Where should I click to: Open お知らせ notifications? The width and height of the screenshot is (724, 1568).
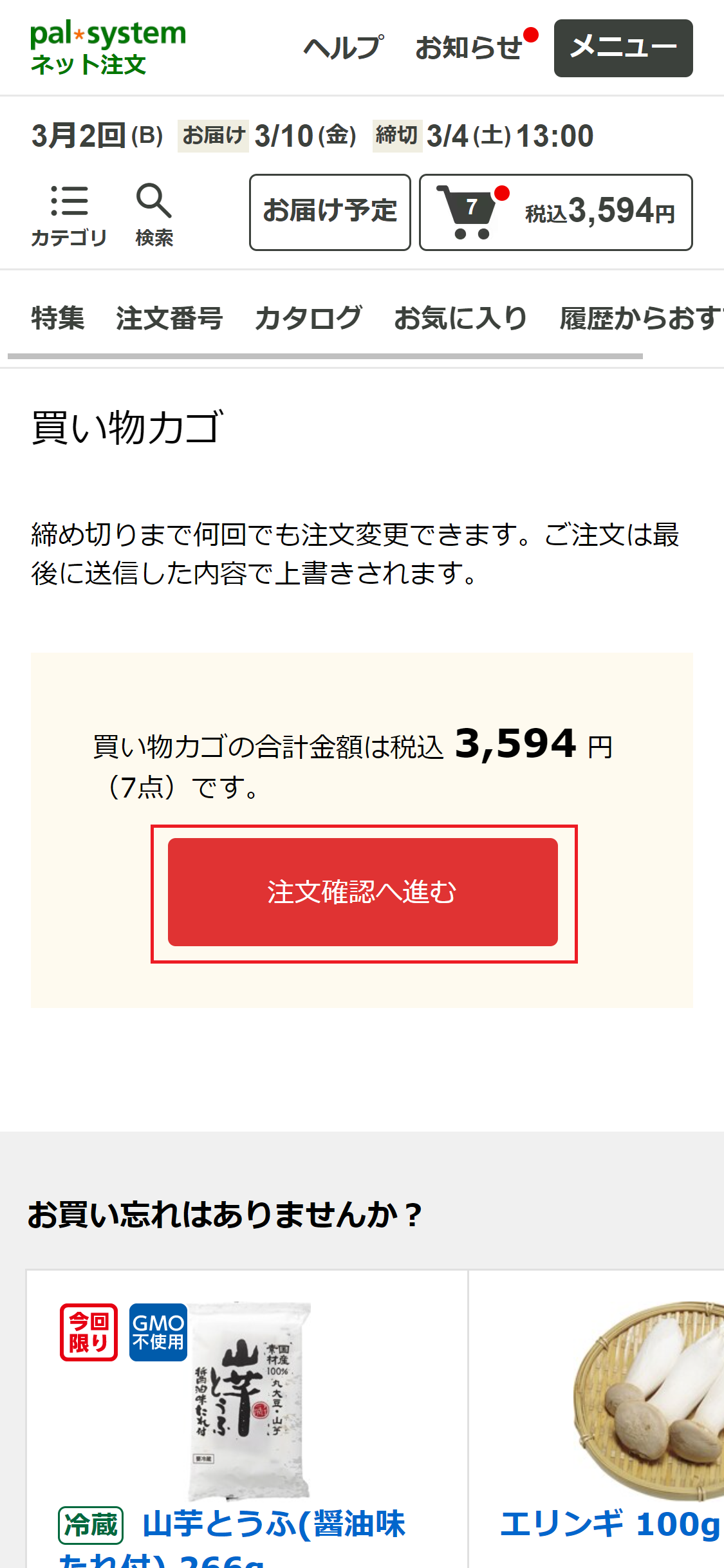coord(470,48)
